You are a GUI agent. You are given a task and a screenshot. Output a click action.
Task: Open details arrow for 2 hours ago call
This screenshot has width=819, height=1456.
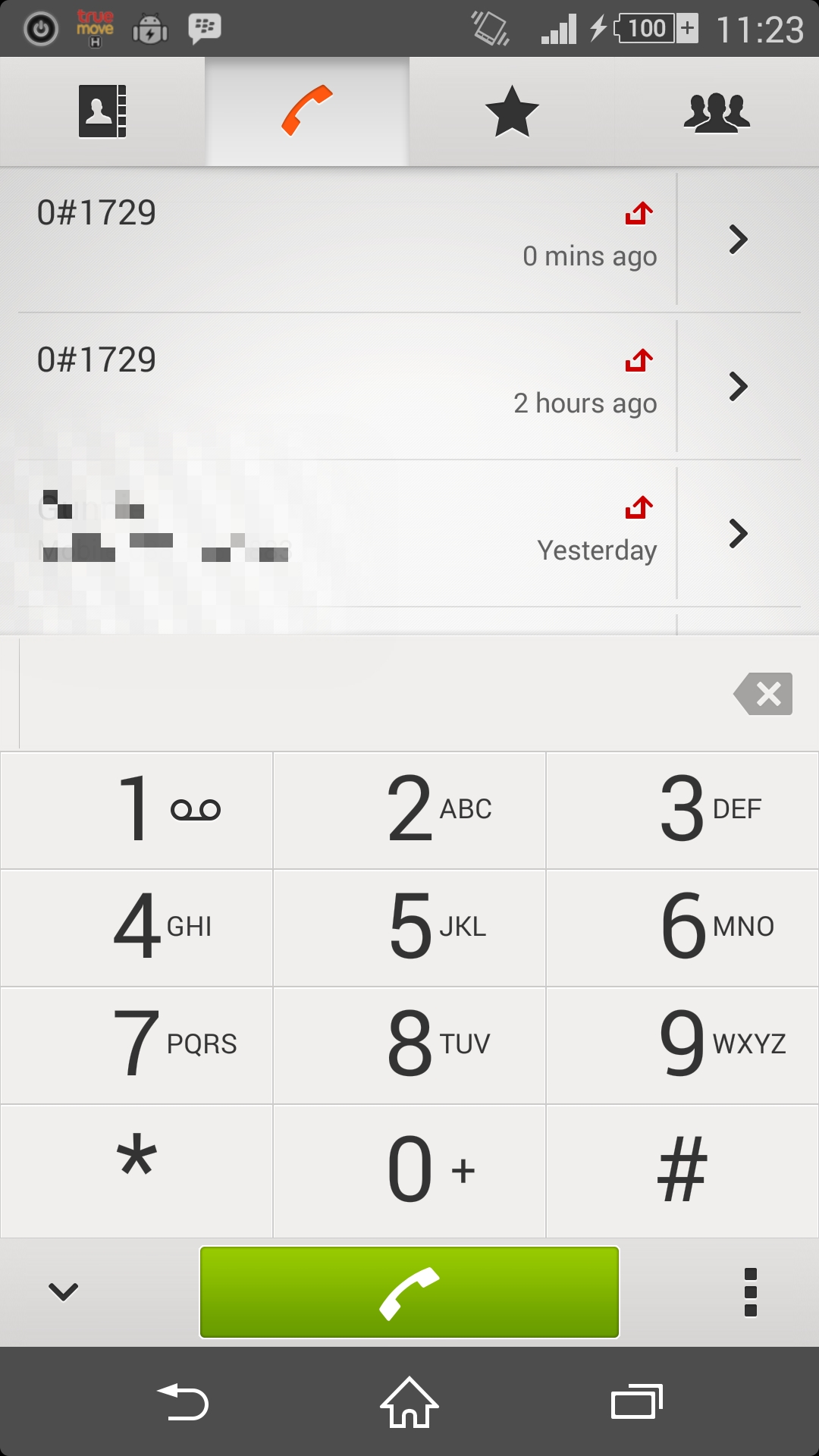point(739,386)
